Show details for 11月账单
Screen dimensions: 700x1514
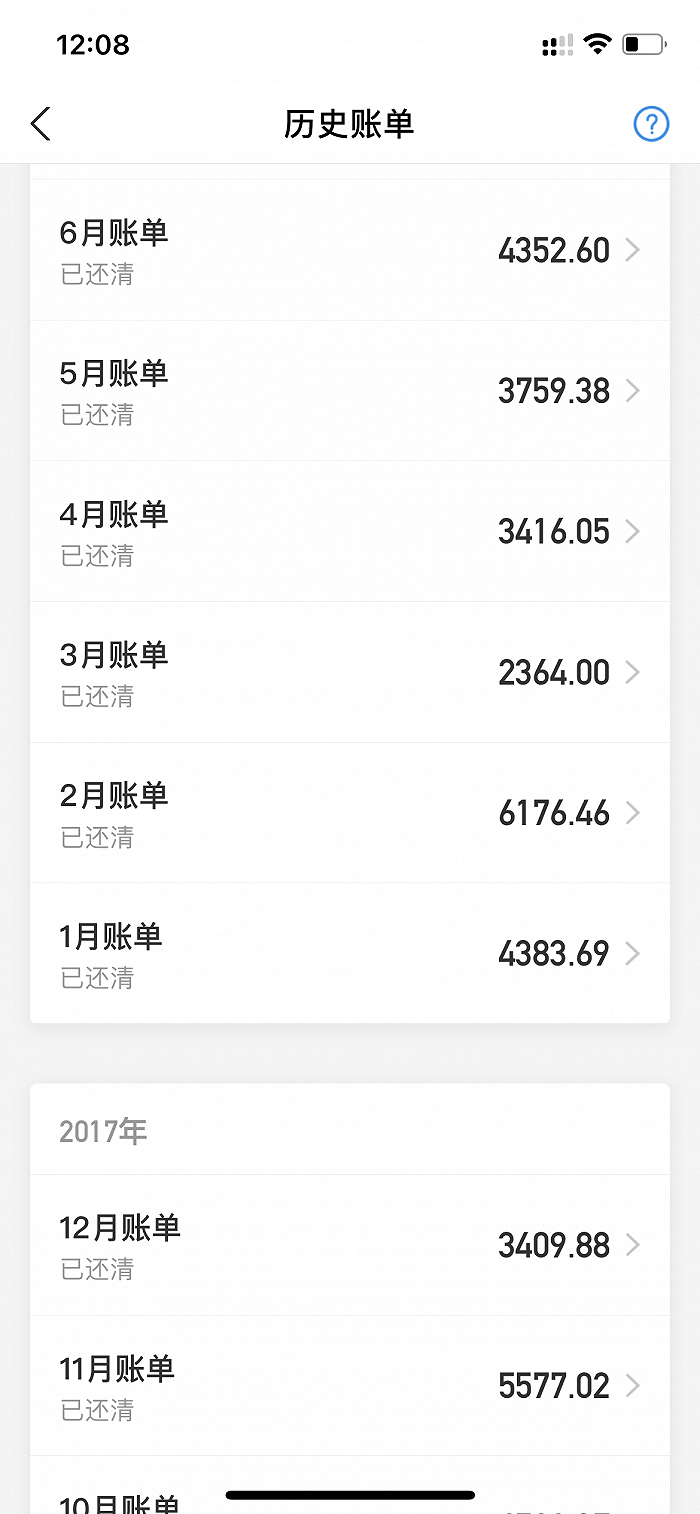point(350,1386)
